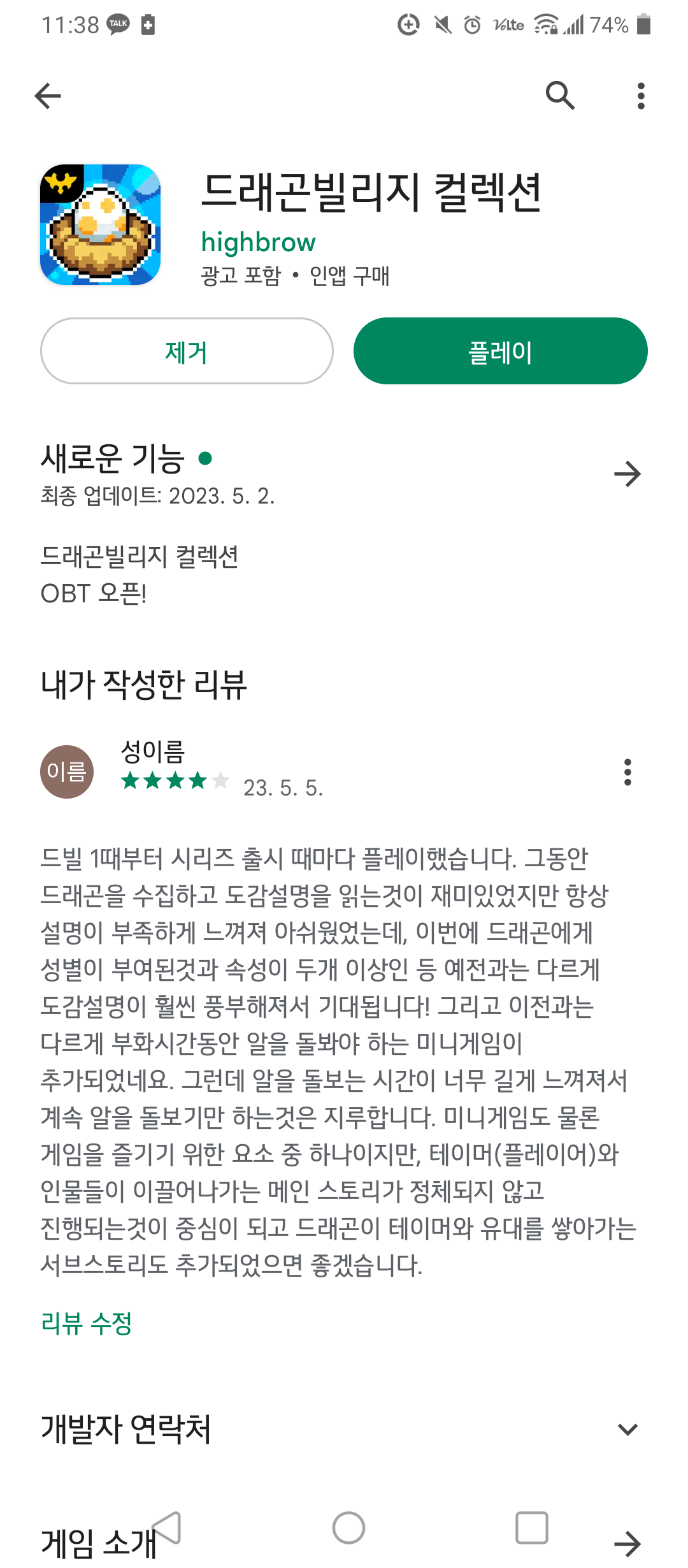
Task: Open the top-right overflow menu
Action: point(641,96)
